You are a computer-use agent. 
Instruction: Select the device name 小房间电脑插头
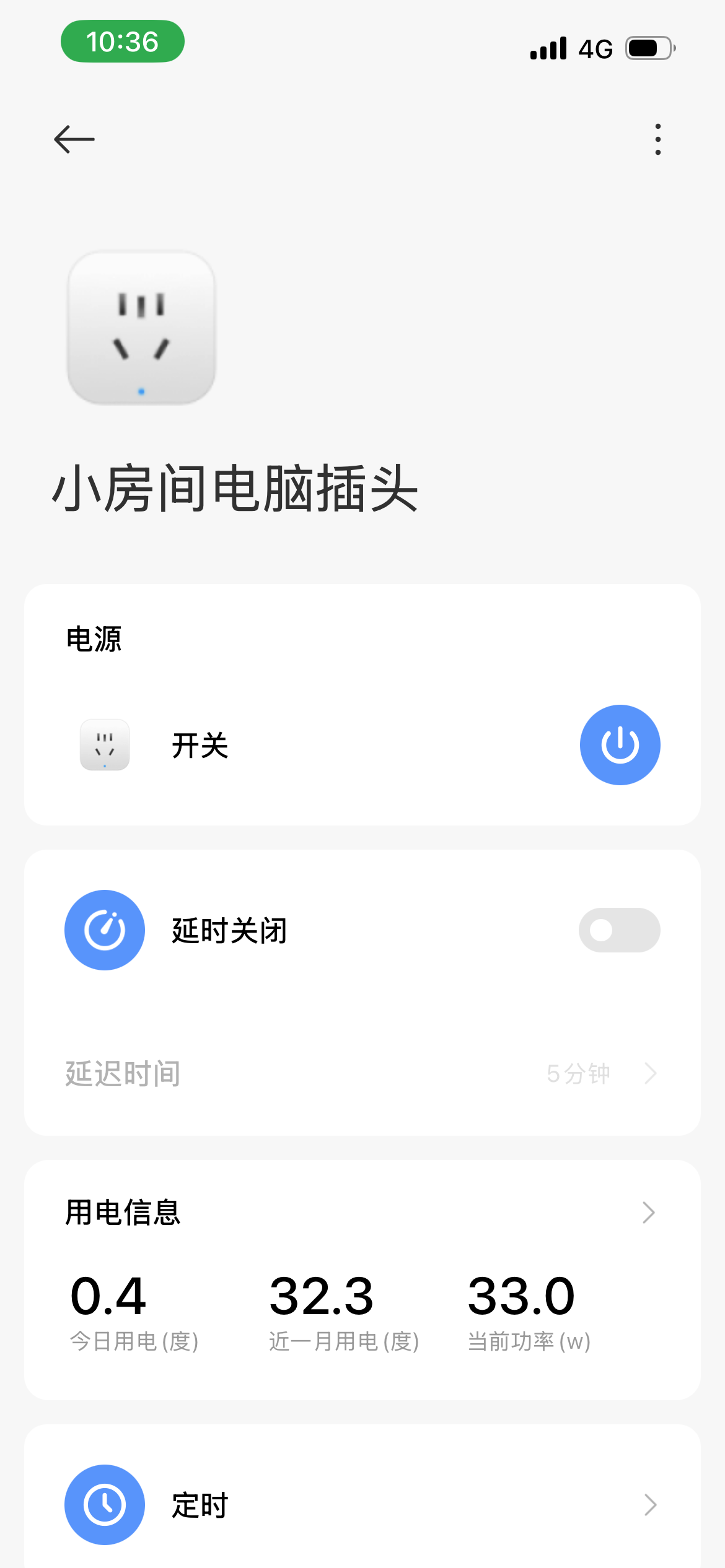pyautogui.click(x=234, y=489)
